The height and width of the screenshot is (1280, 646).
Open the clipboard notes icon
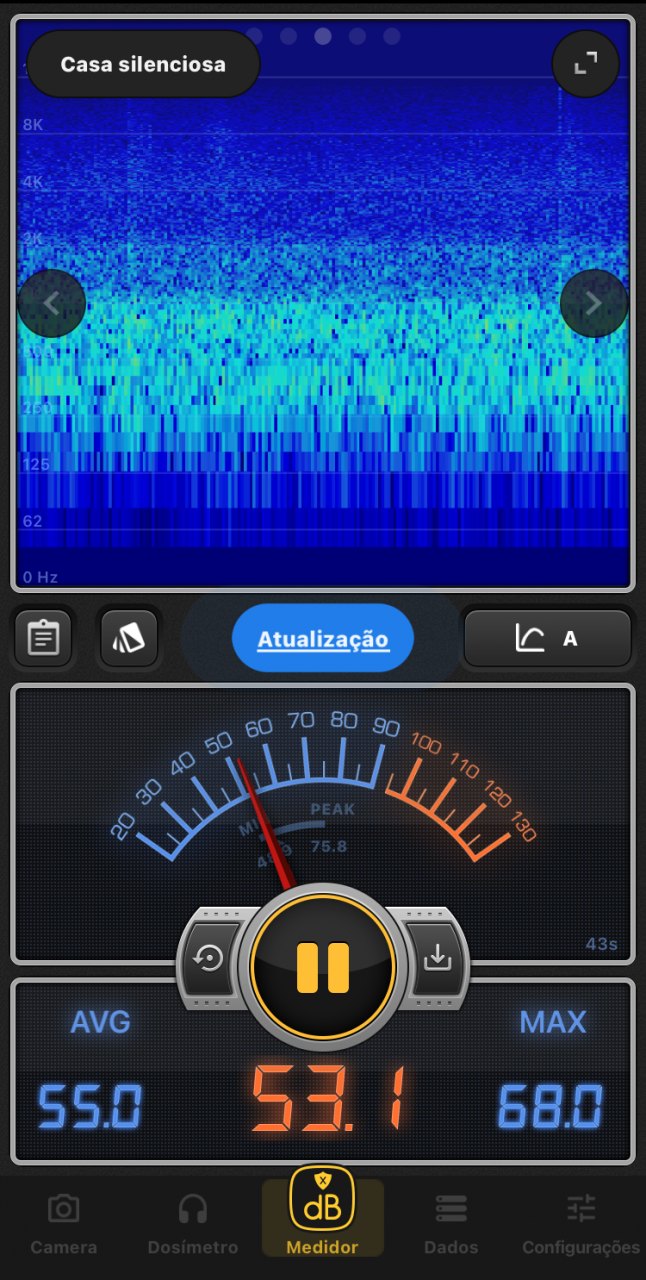[x=42, y=638]
